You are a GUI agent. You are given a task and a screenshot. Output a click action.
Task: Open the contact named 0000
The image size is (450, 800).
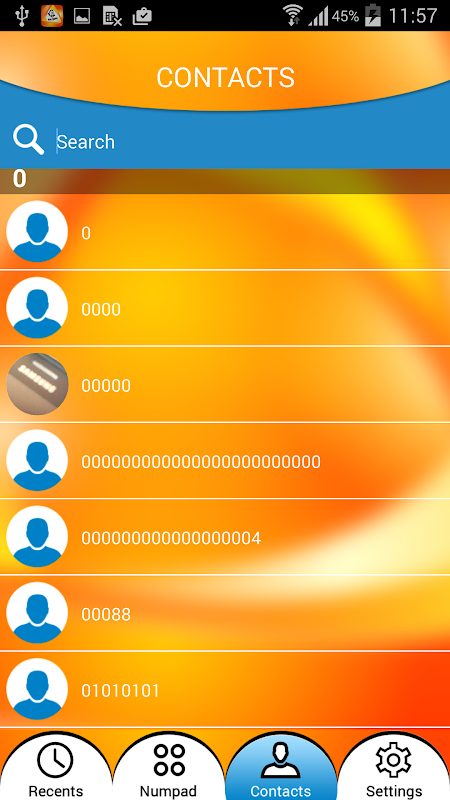[x=225, y=308]
